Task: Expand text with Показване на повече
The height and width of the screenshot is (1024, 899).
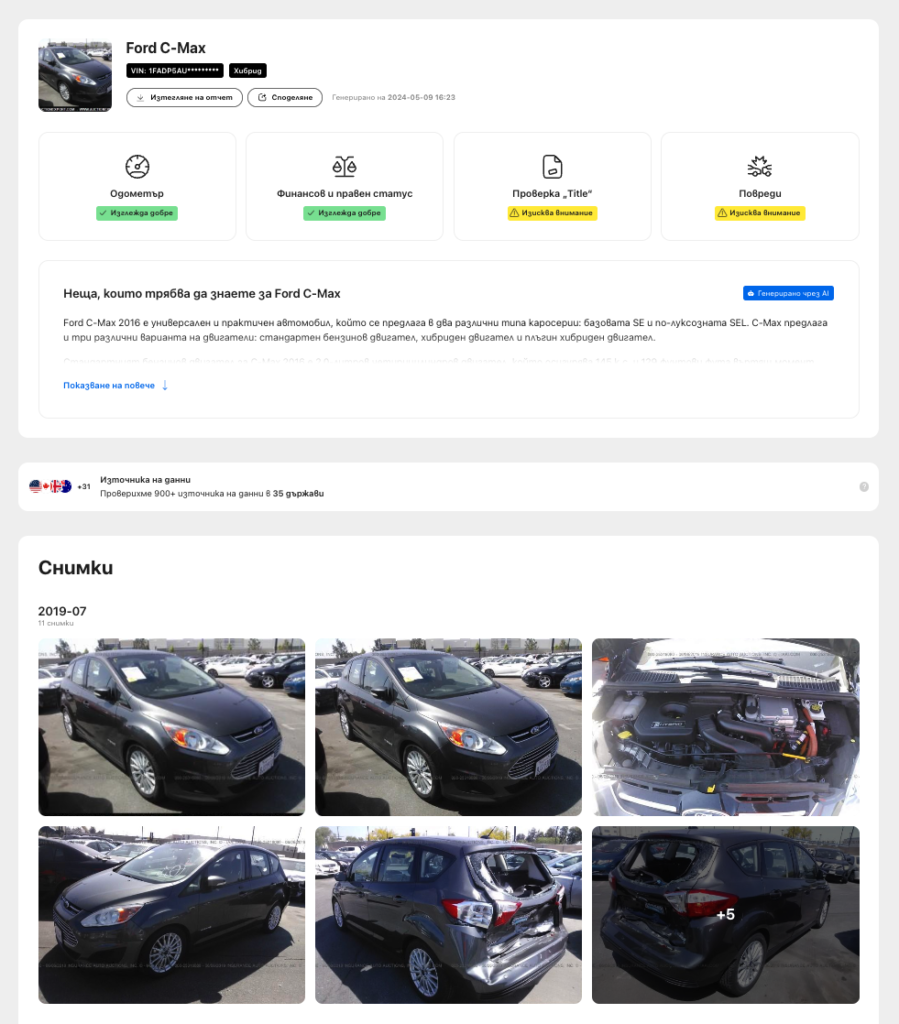Action: [116, 385]
